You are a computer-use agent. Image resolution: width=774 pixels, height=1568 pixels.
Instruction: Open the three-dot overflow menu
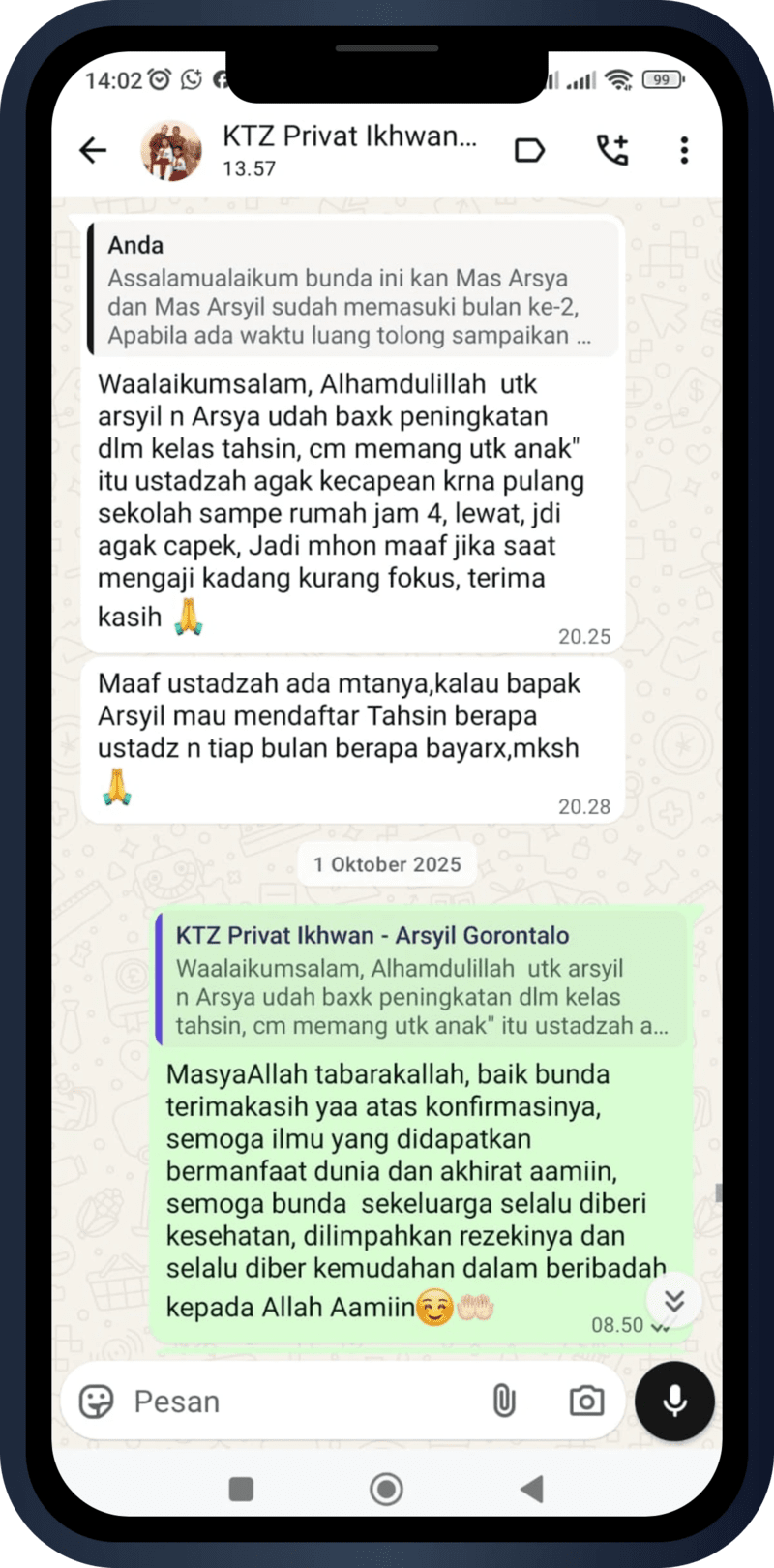[684, 150]
